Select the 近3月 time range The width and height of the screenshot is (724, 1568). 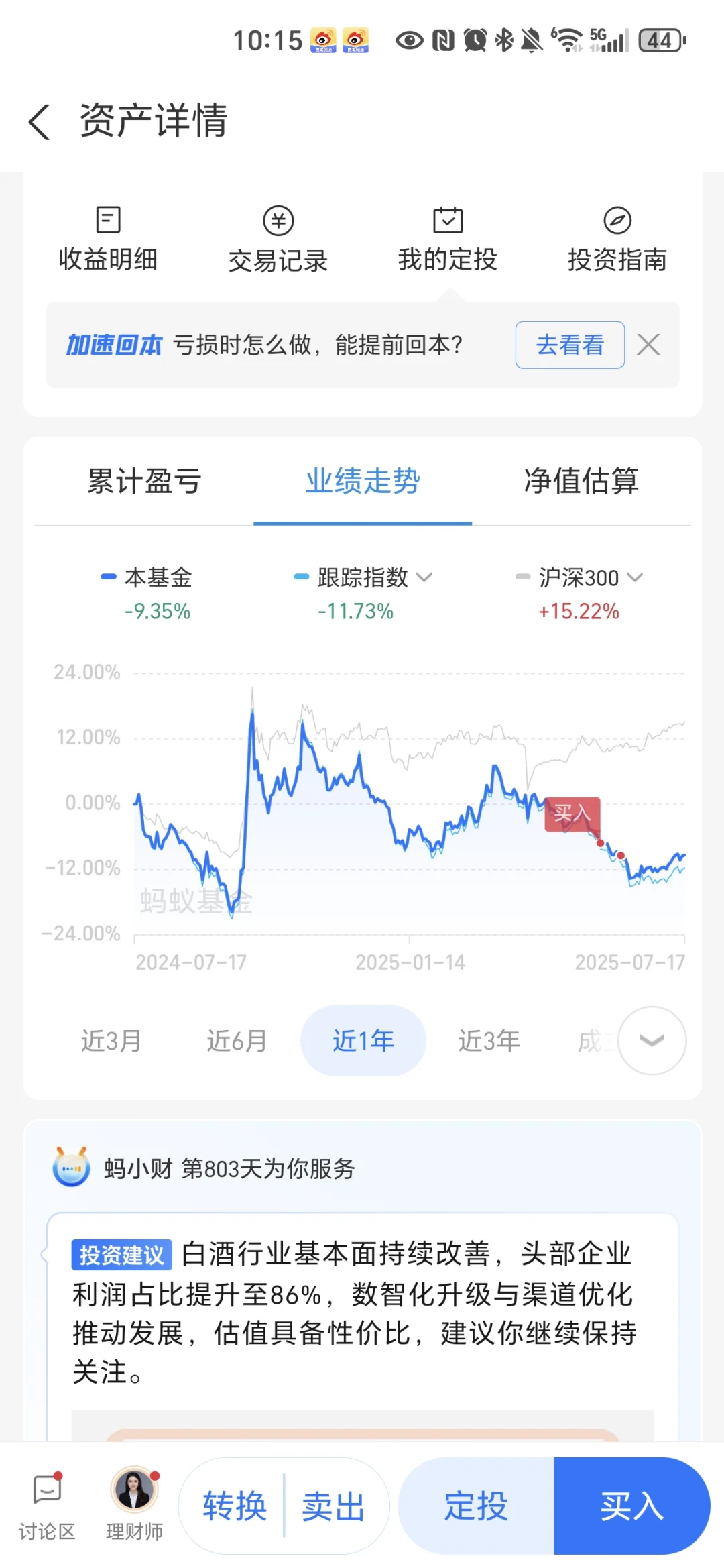111,1041
